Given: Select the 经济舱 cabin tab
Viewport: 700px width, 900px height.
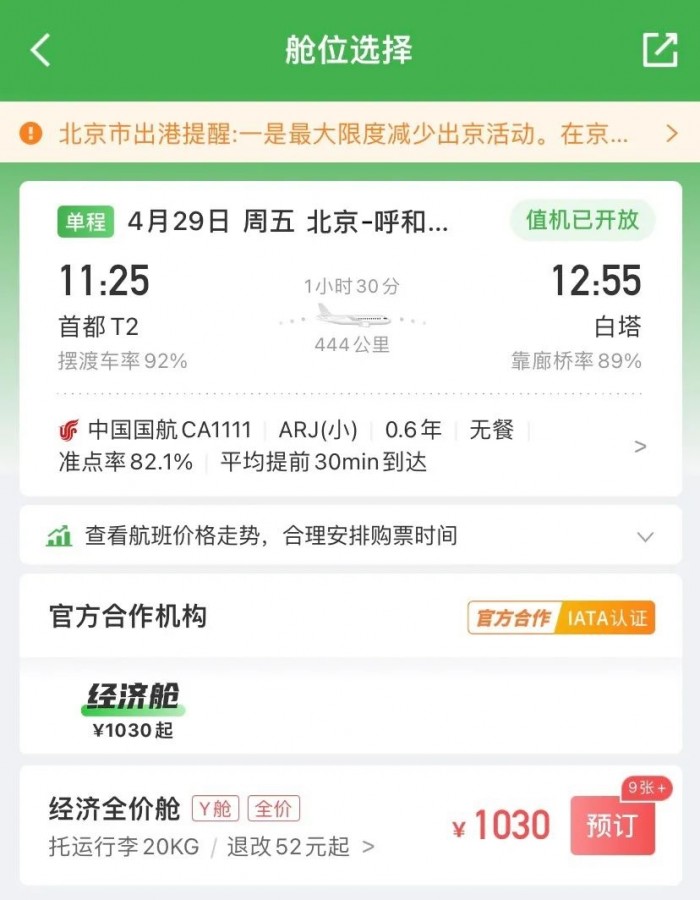Looking at the screenshot, I should tap(132, 707).
